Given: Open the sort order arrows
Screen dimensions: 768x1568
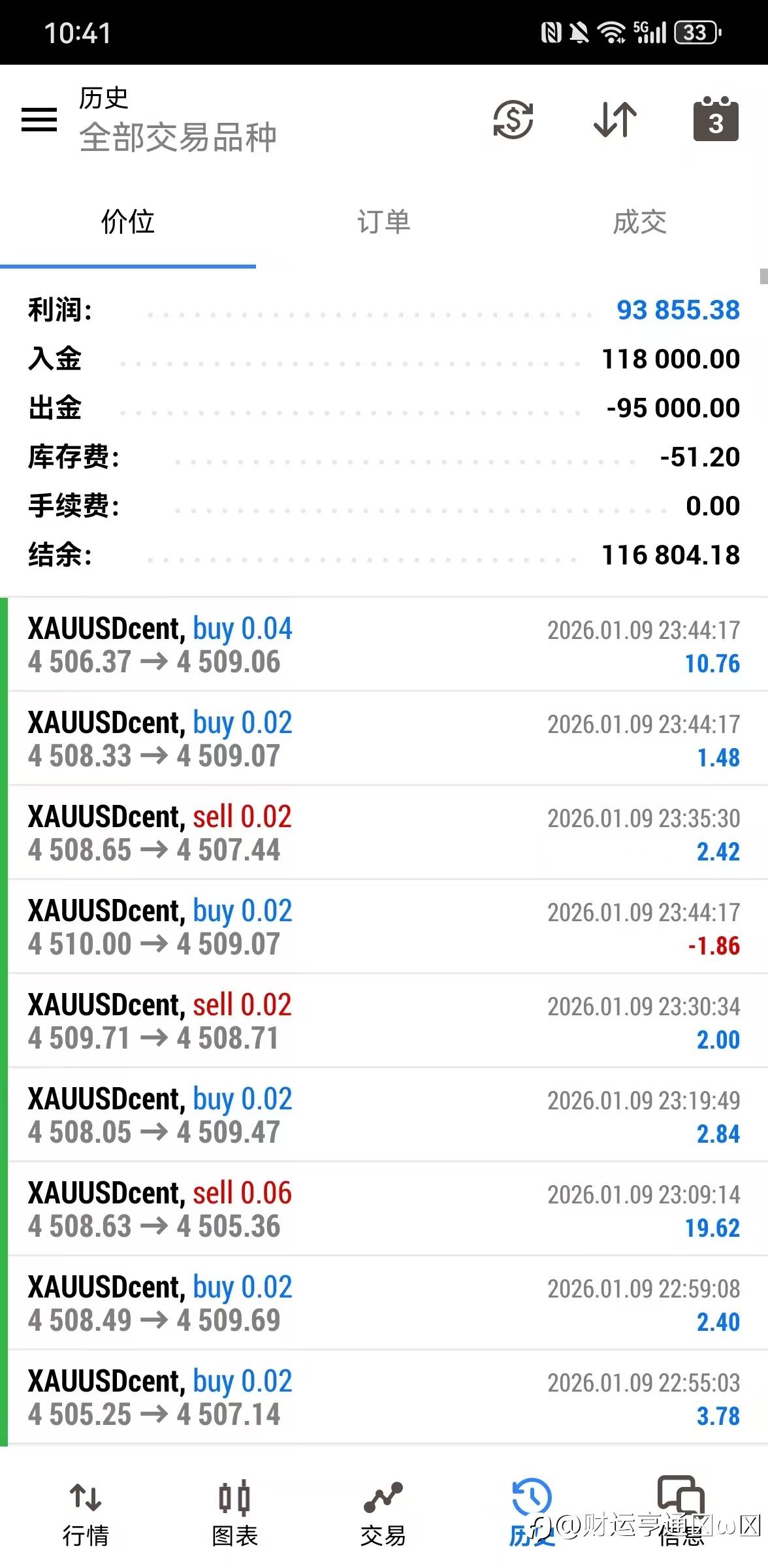Looking at the screenshot, I should 615,120.
